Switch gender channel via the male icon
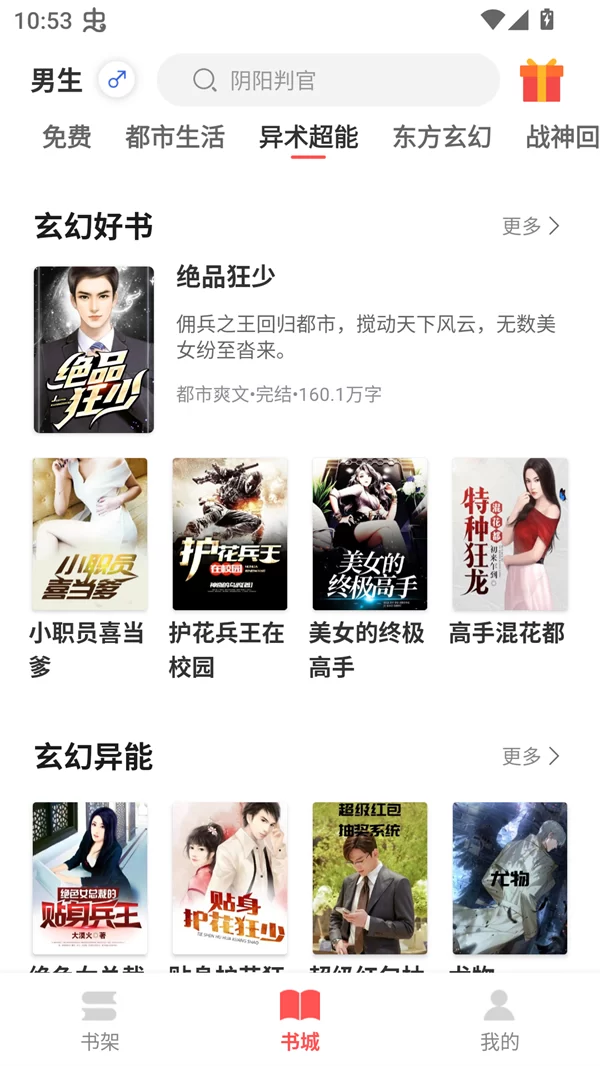600x1066 pixels. coord(116,80)
